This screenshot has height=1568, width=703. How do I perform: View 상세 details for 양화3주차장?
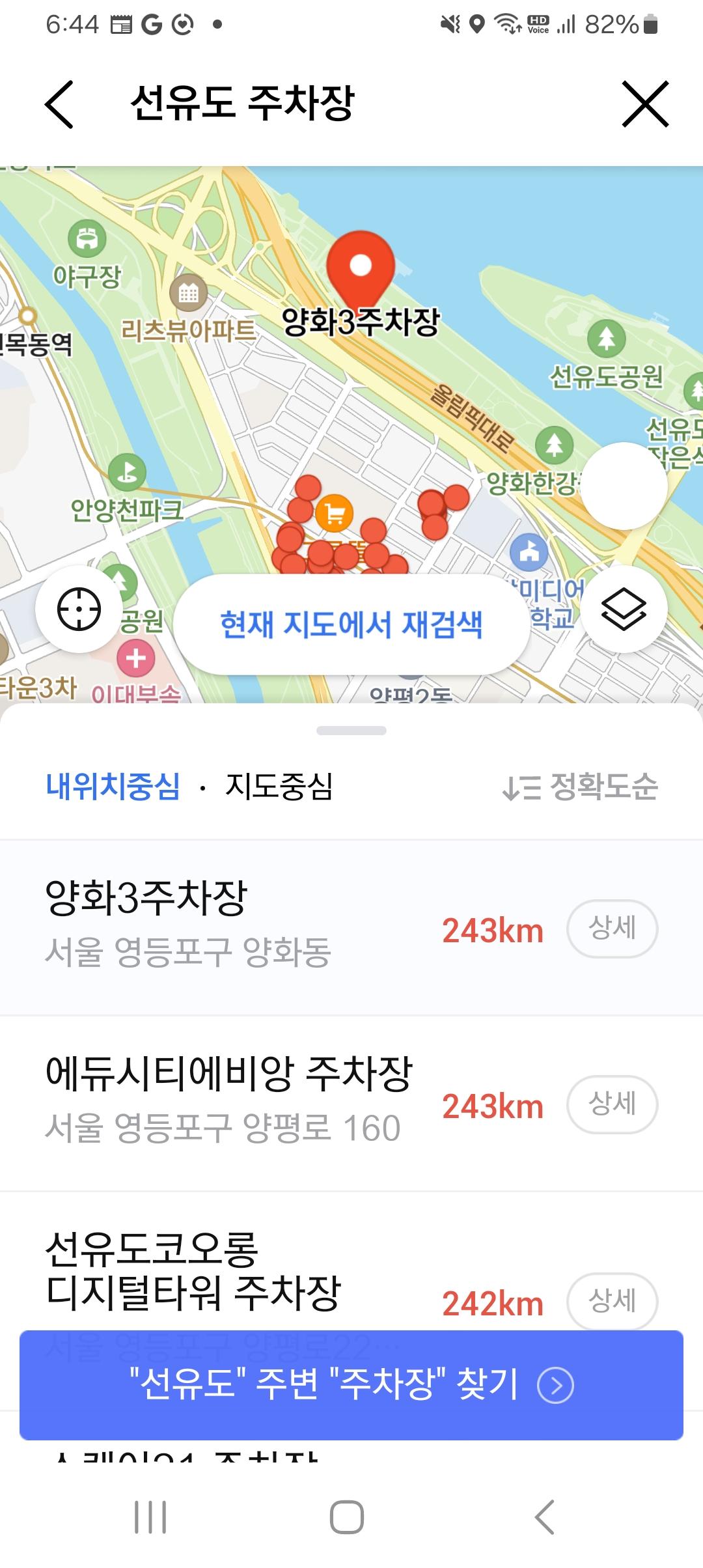612,929
